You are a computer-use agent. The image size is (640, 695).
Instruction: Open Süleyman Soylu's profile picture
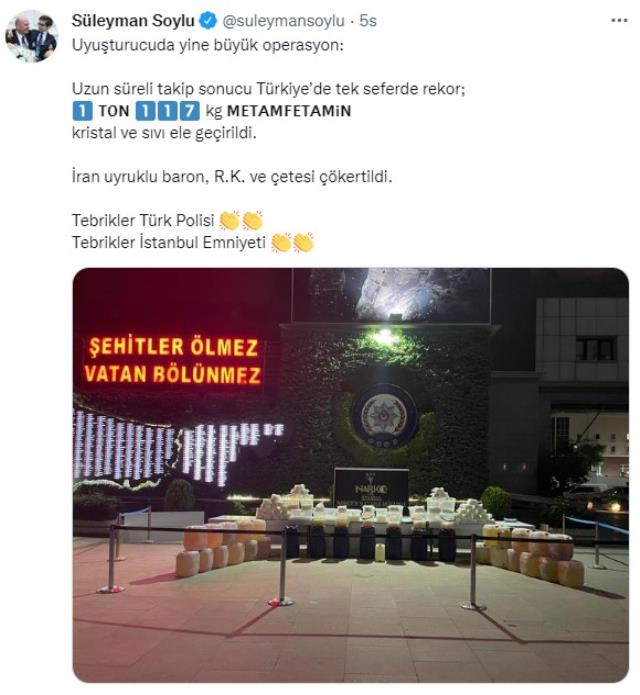31,37
